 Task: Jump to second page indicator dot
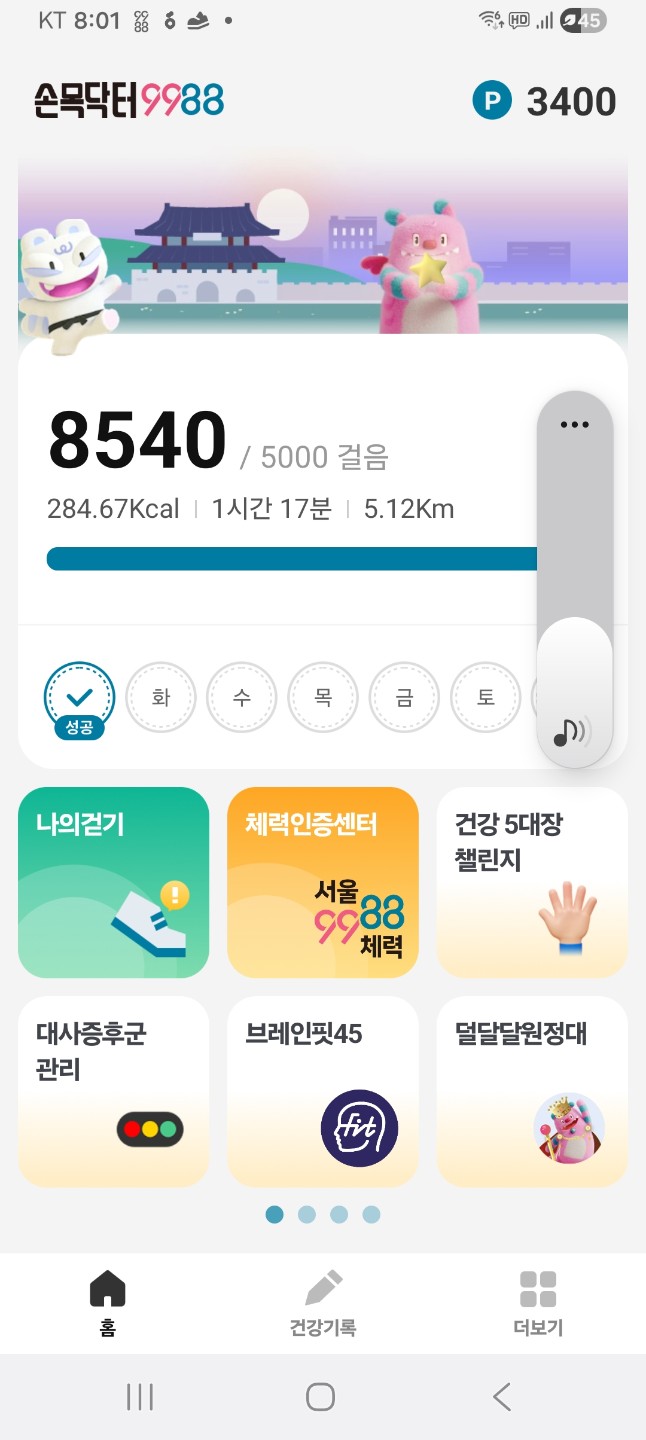tap(307, 1215)
